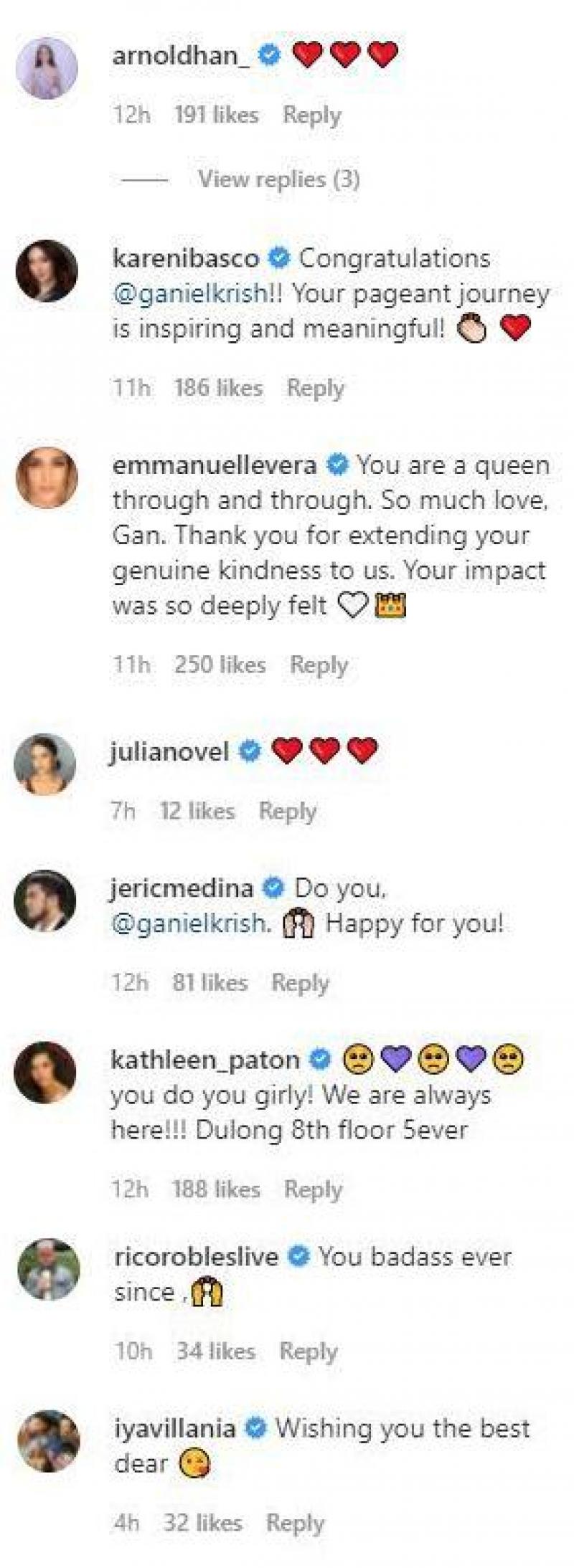Reply to arnoldhan_'s comment

click(x=311, y=115)
